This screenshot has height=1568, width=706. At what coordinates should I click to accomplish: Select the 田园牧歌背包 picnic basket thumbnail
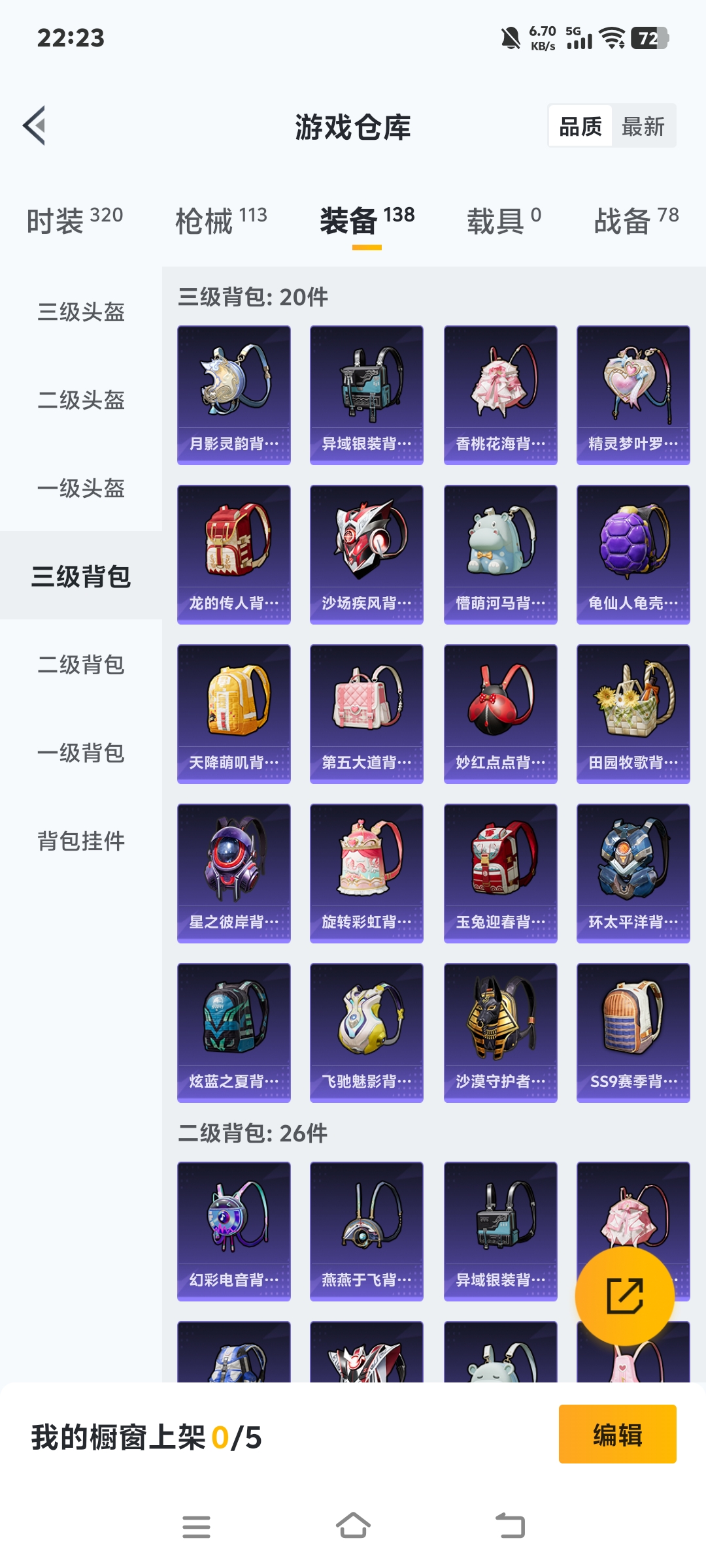(633, 712)
